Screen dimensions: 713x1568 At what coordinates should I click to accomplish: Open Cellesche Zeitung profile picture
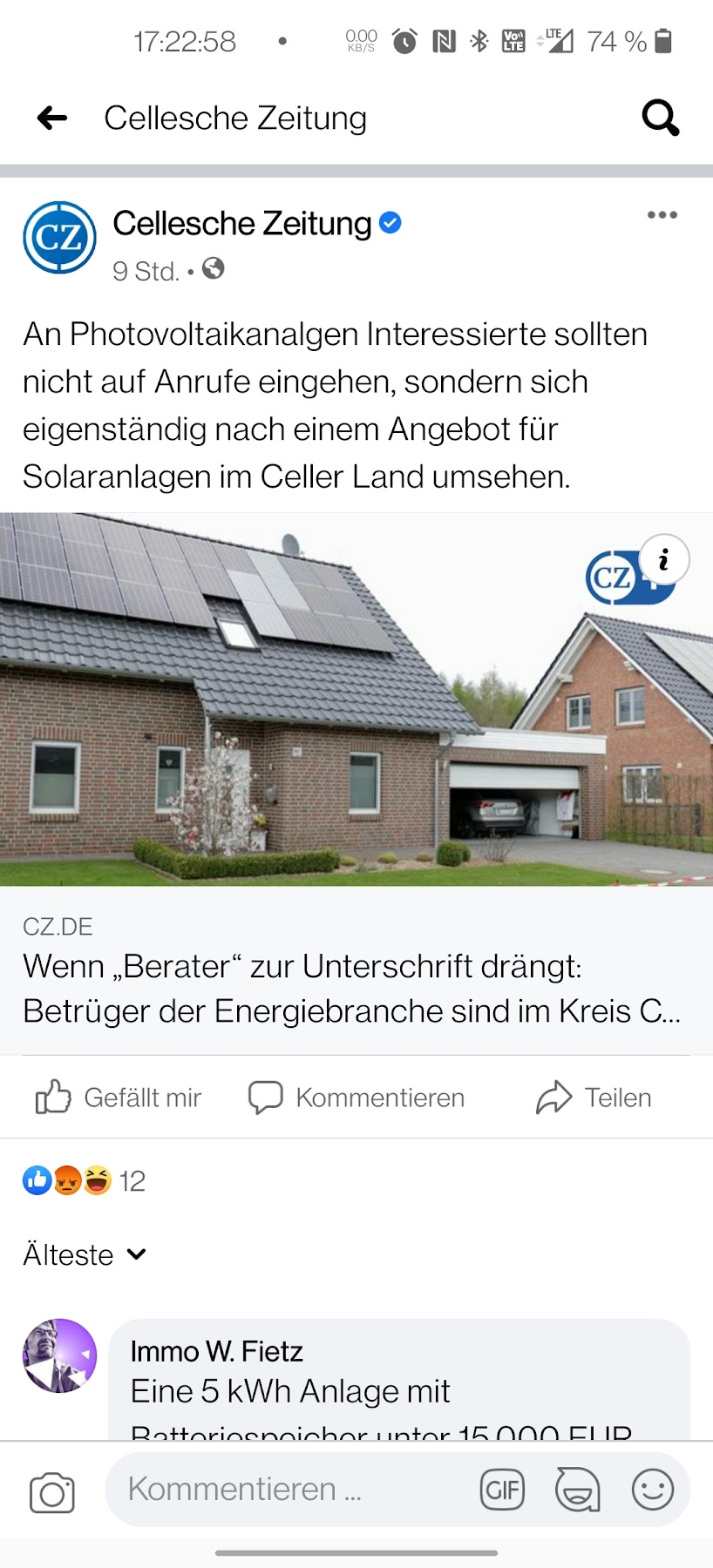pos(59,238)
